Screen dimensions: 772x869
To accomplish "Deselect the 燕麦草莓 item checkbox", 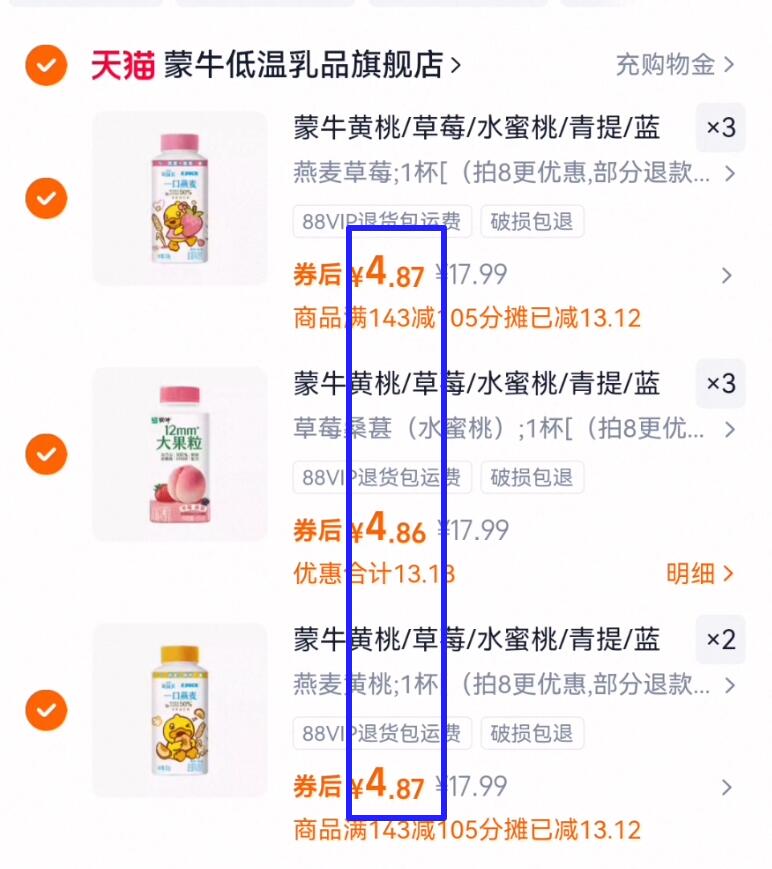I will click(46, 198).
